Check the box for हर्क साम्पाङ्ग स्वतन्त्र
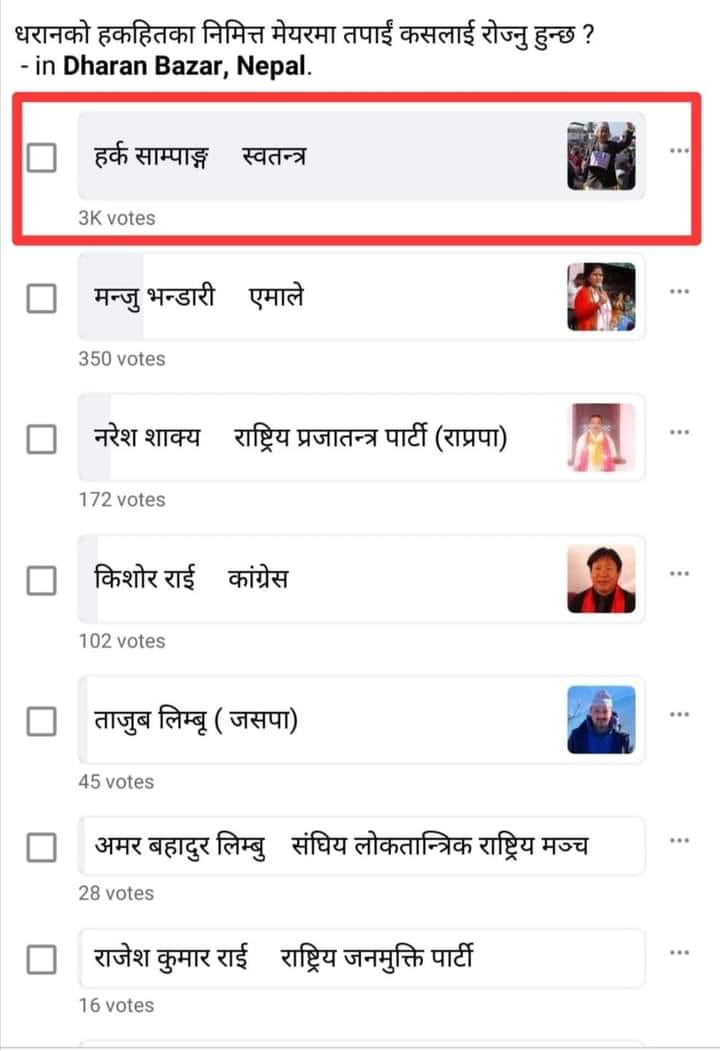The height and width of the screenshot is (1051, 720). (41, 157)
